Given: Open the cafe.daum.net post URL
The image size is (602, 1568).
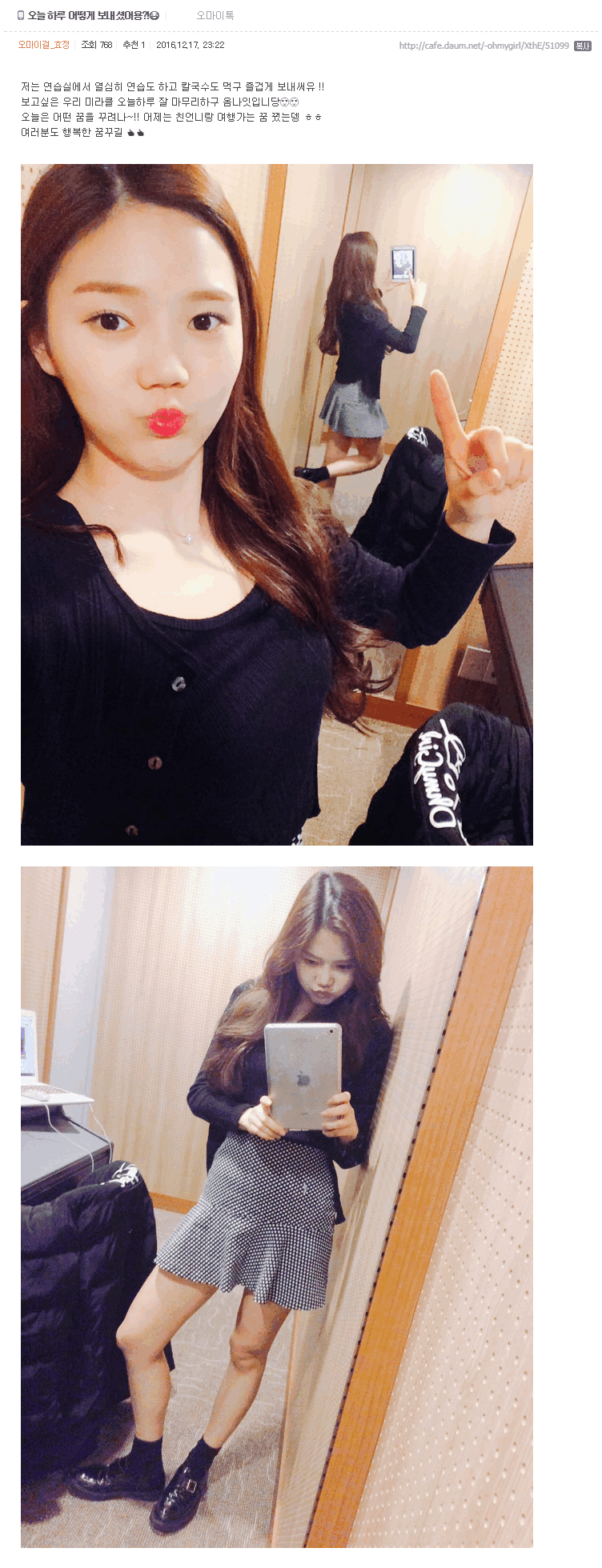Looking at the screenshot, I should pyautogui.click(x=484, y=46).
